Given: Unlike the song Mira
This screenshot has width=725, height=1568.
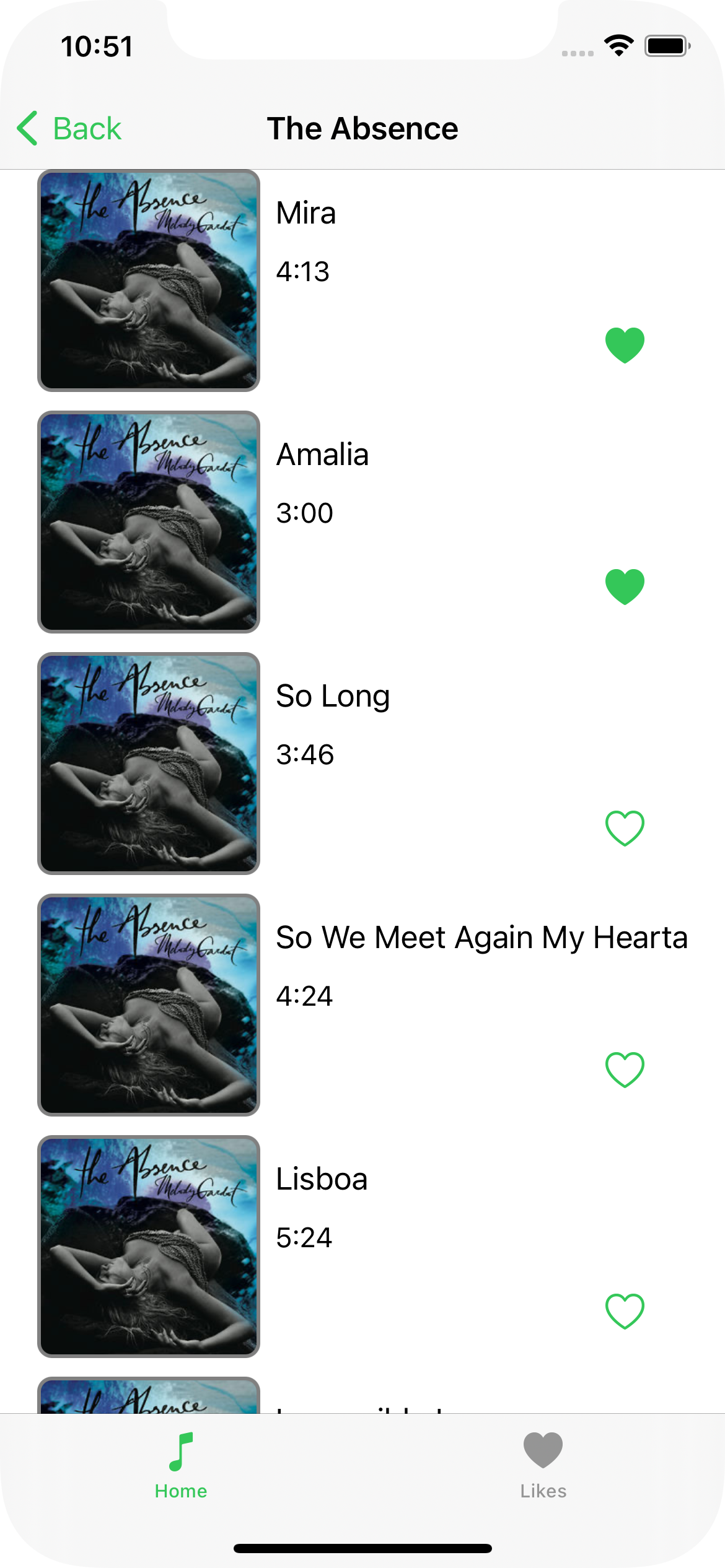Looking at the screenshot, I should pos(625,345).
